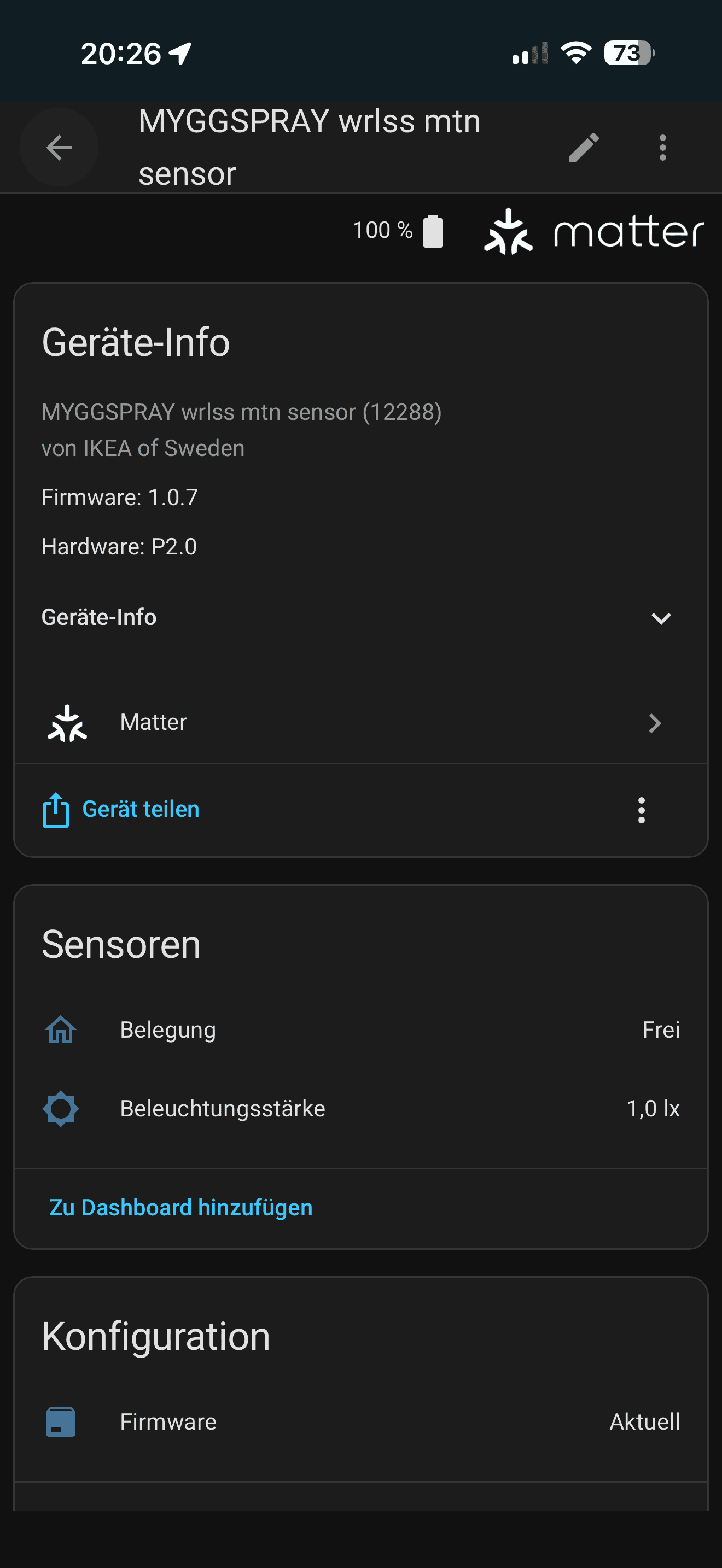Viewport: 722px width, 1568px height.
Task: Select Zu Dashboard hinzufügen
Action: point(181,1208)
